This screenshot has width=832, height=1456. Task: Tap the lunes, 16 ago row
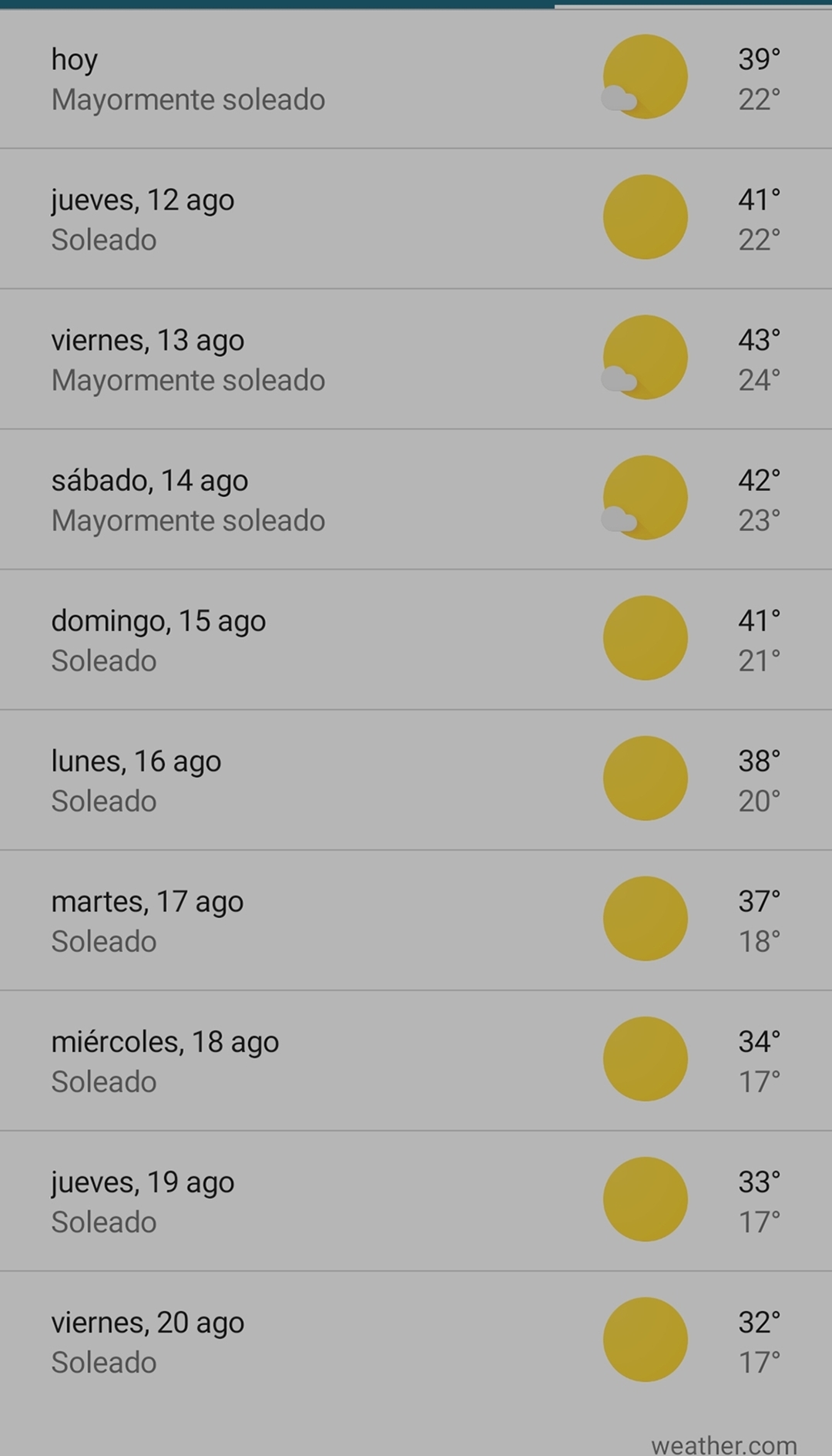pos(416,780)
